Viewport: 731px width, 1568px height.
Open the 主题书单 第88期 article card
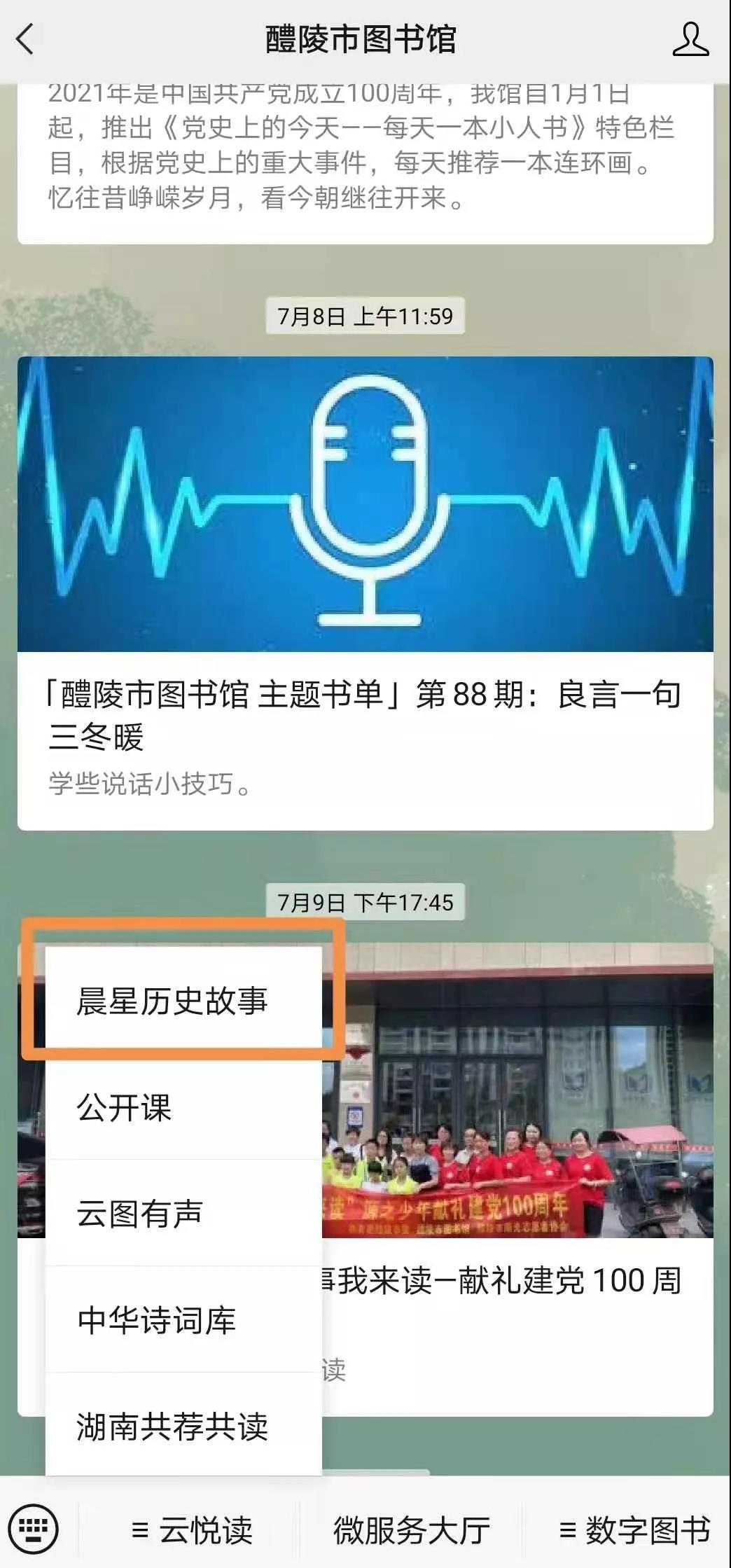365,592
